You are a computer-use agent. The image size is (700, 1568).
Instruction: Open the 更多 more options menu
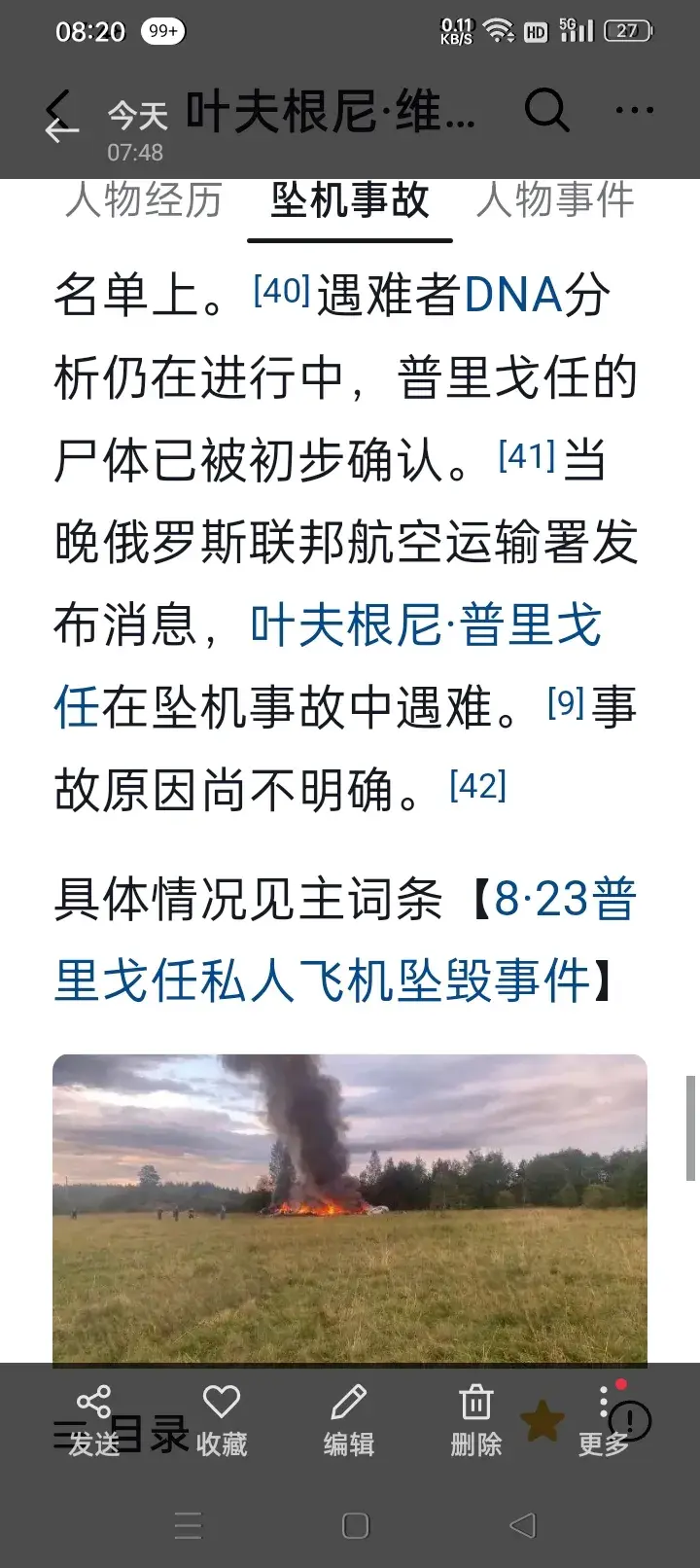point(604,1420)
